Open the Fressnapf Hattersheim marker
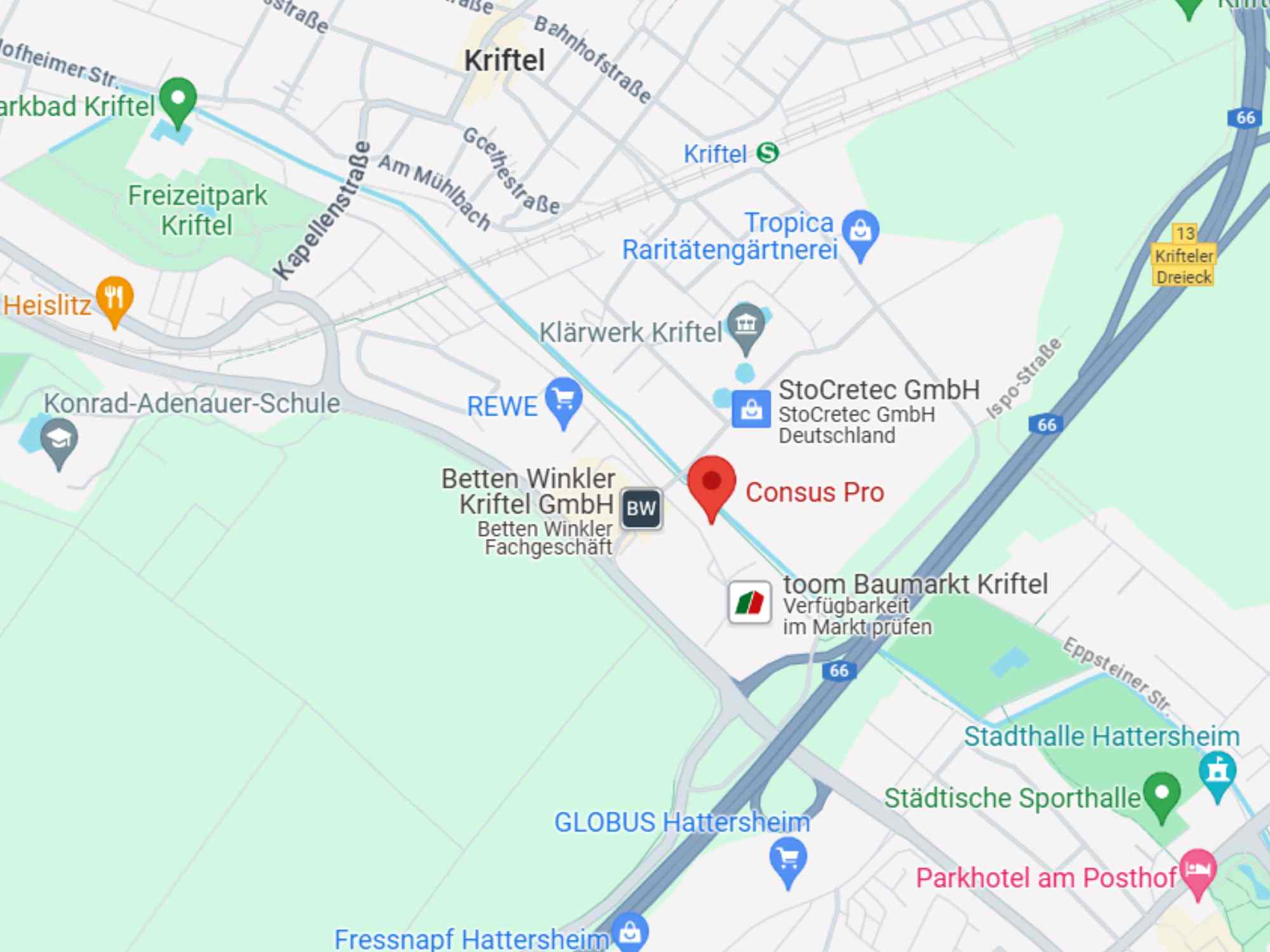 [x=630, y=932]
